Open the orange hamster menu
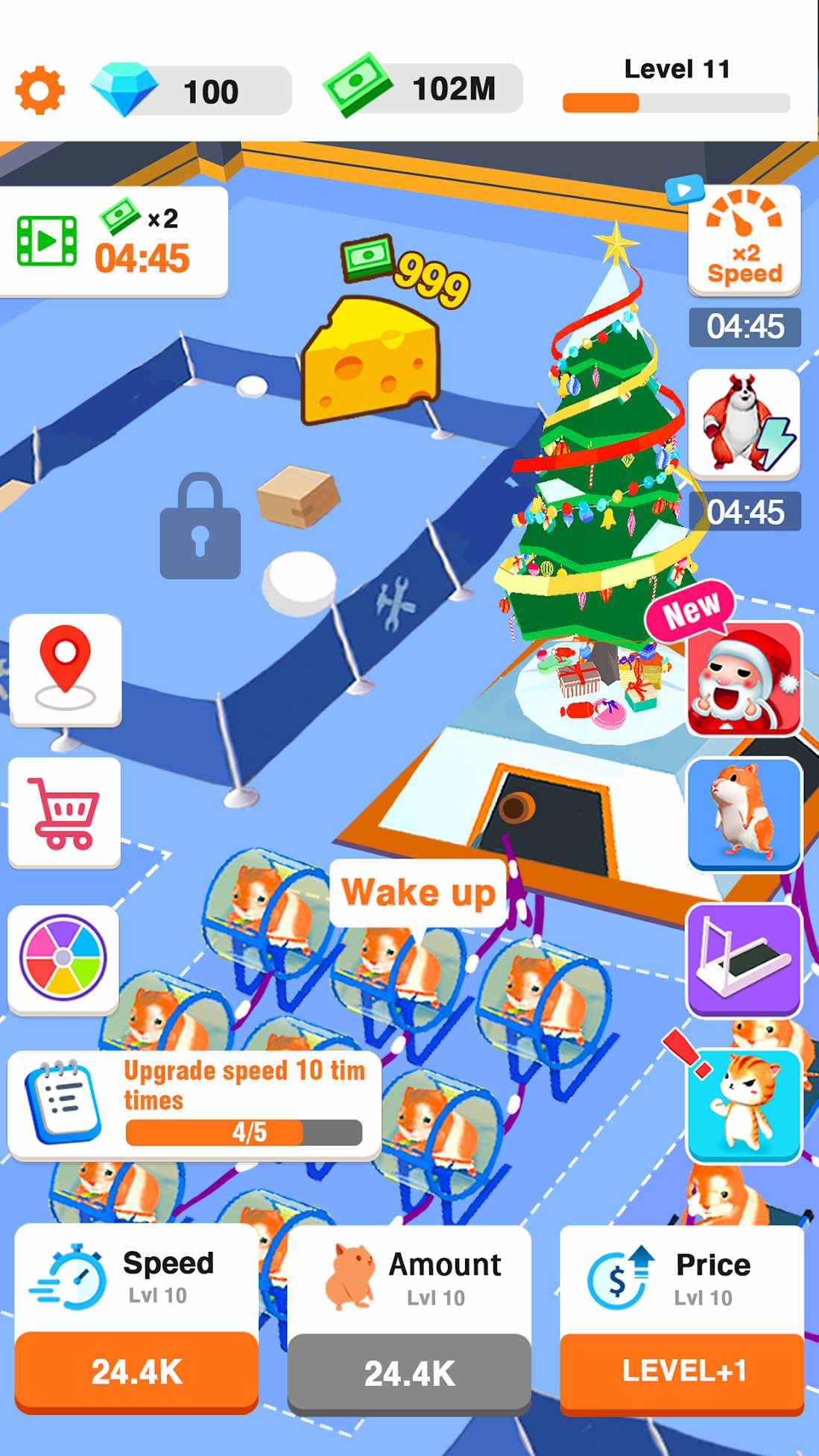Image resolution: width=819 pixels, height=1456 pixels. (744, 814)
